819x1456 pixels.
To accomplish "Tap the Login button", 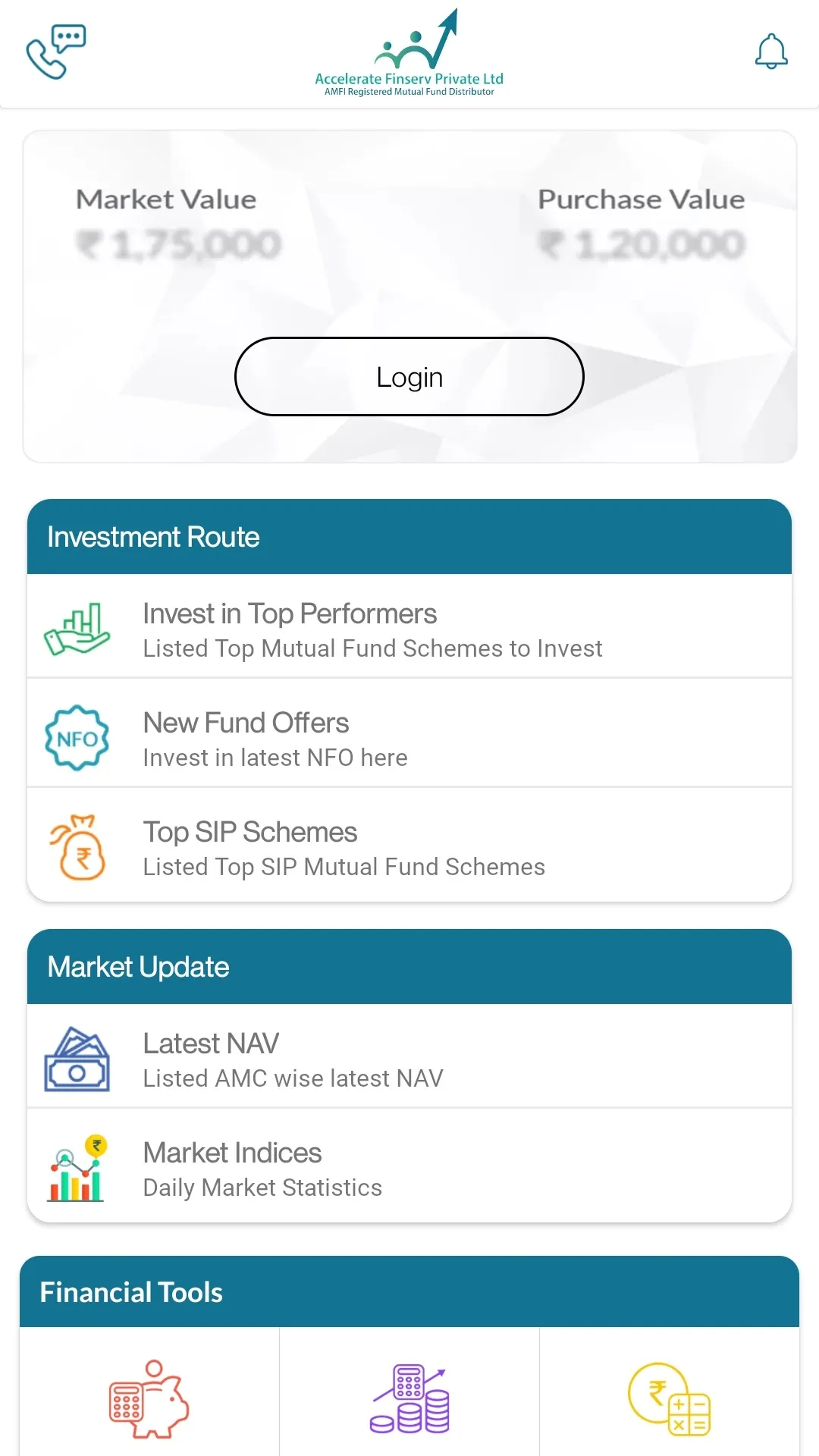I will coord(409,377).
